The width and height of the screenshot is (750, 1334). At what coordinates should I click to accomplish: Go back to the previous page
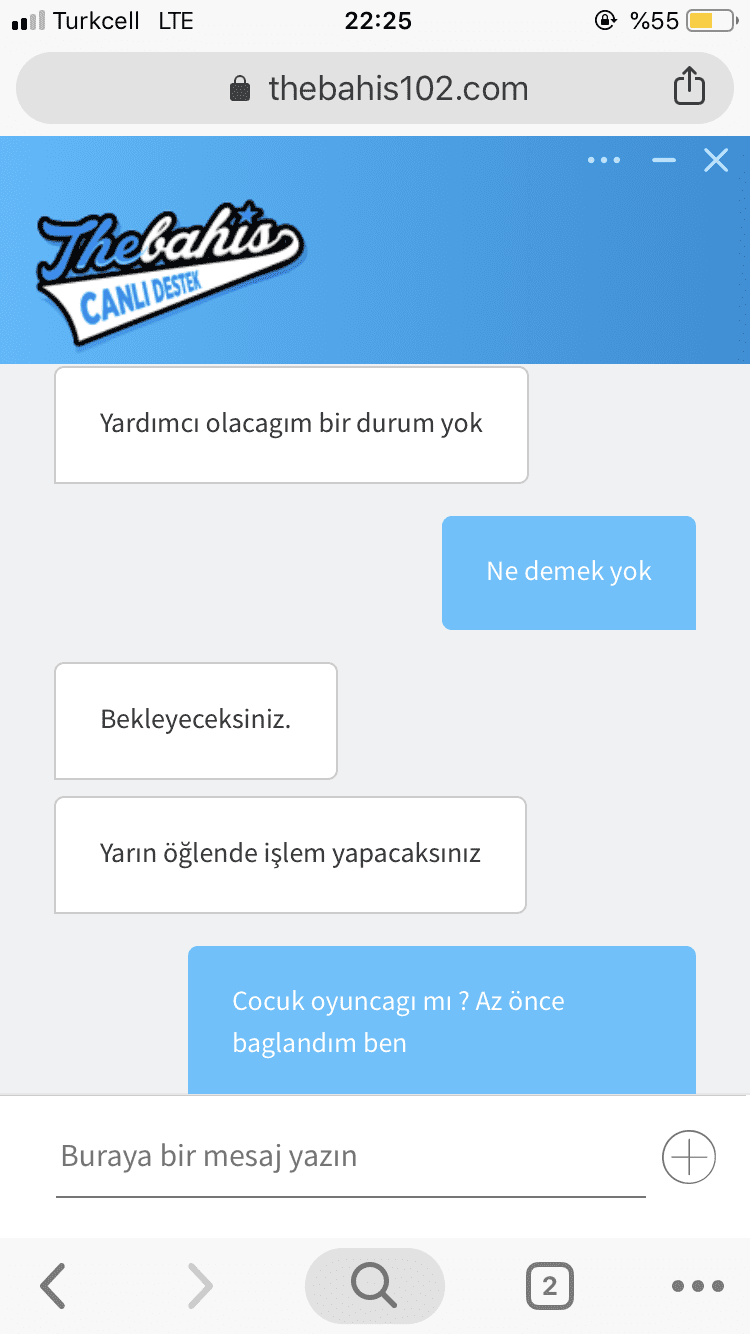pos(53,1286)
